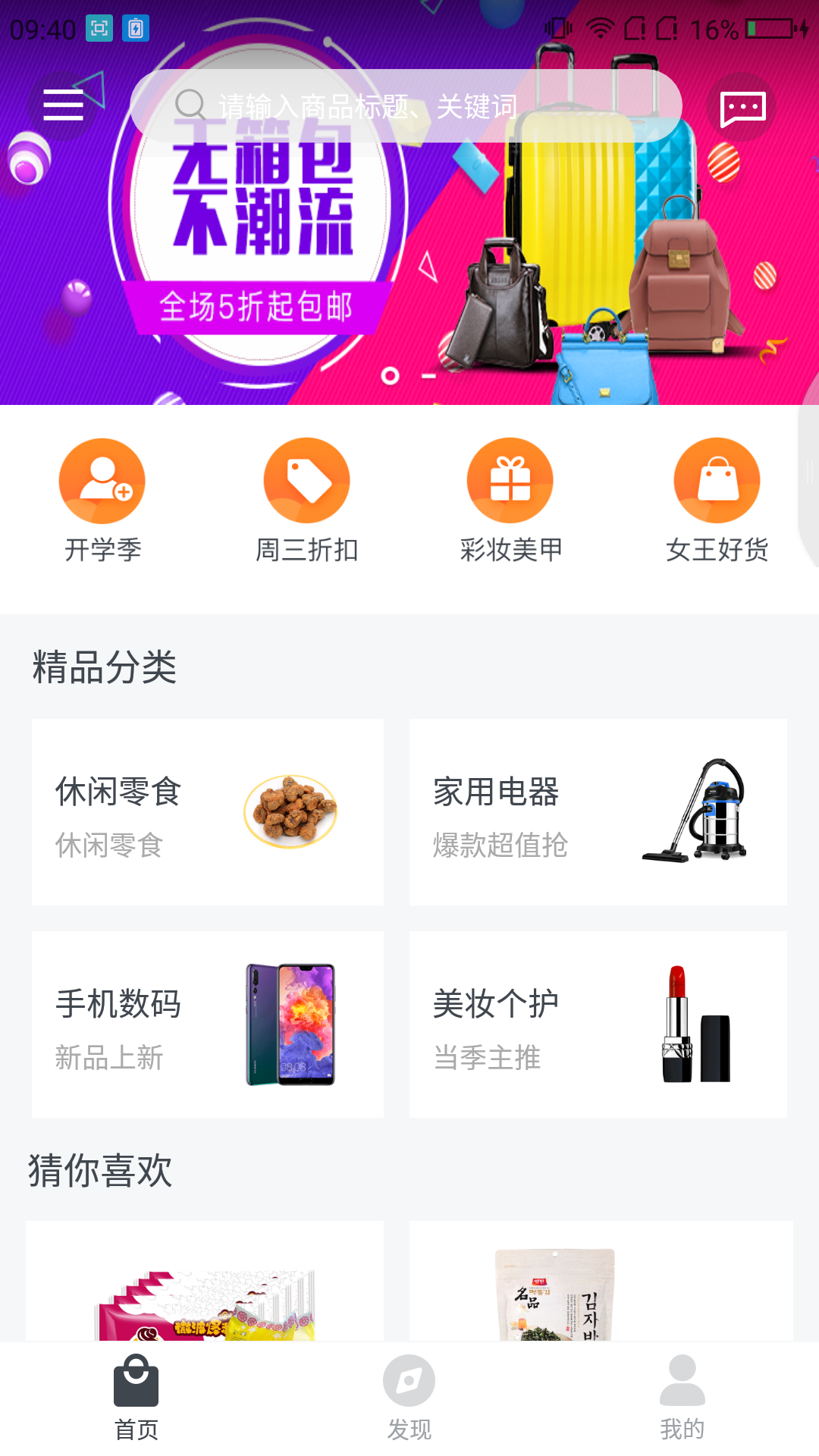Open the 周三折扣 discount tag icon
This screenshot has width=819, height=1456.
(x=306, y=480)
